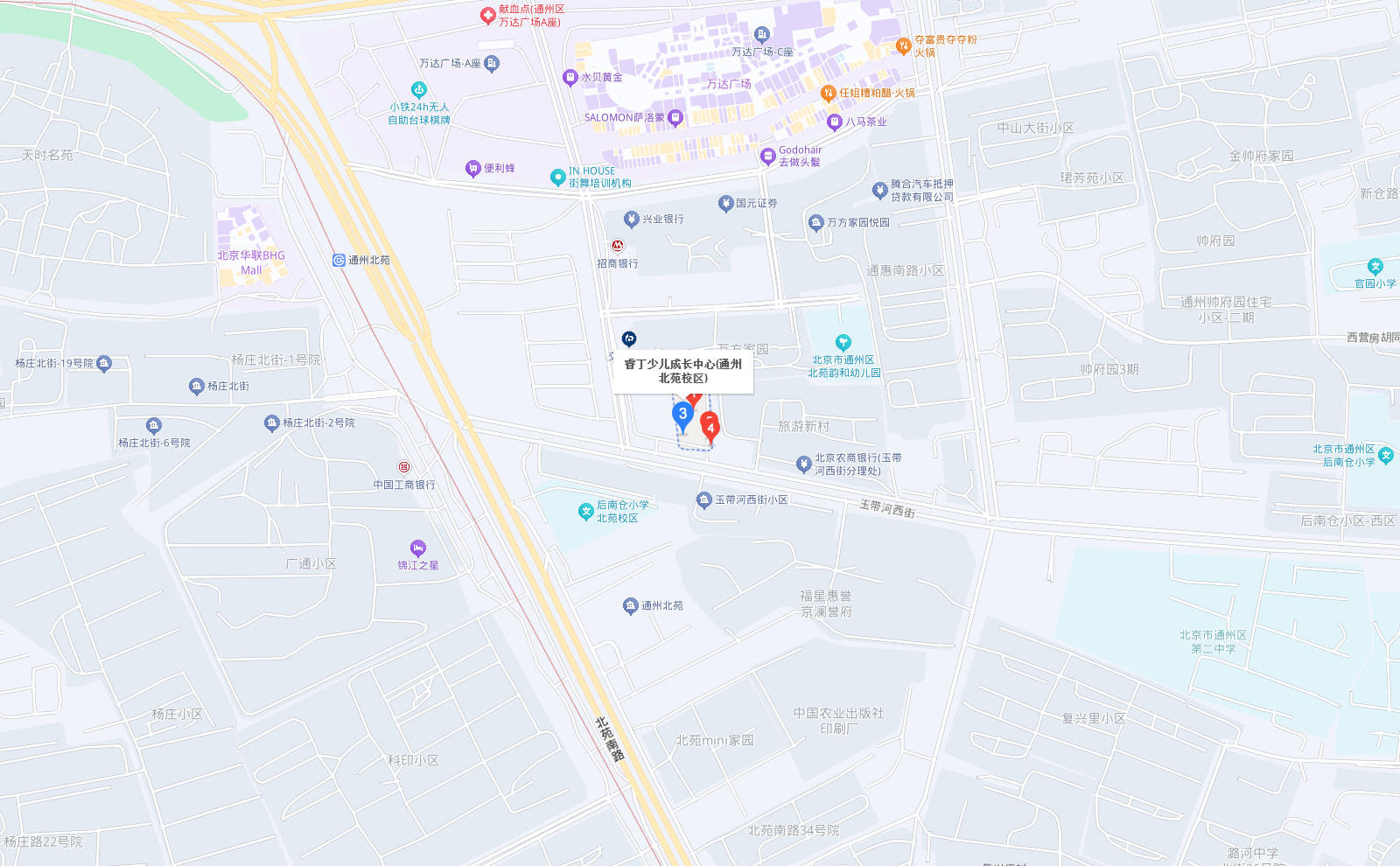Tap the 通州北苑 subway station marker
Screen dimensions: 1400x866
(x=339, y=260)
